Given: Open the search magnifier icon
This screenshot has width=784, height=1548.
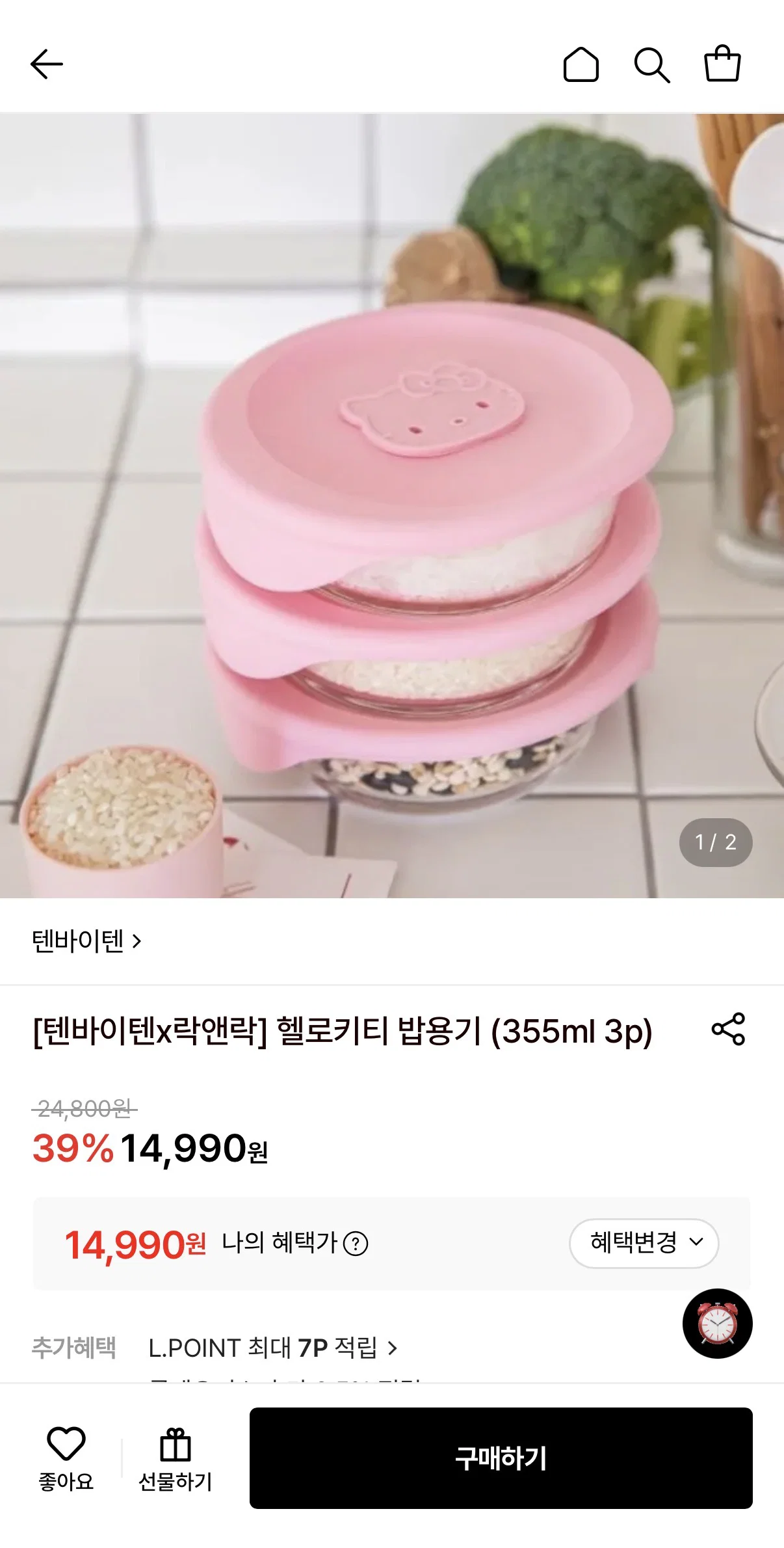Looking at the screenshot, I should point(651,64).
